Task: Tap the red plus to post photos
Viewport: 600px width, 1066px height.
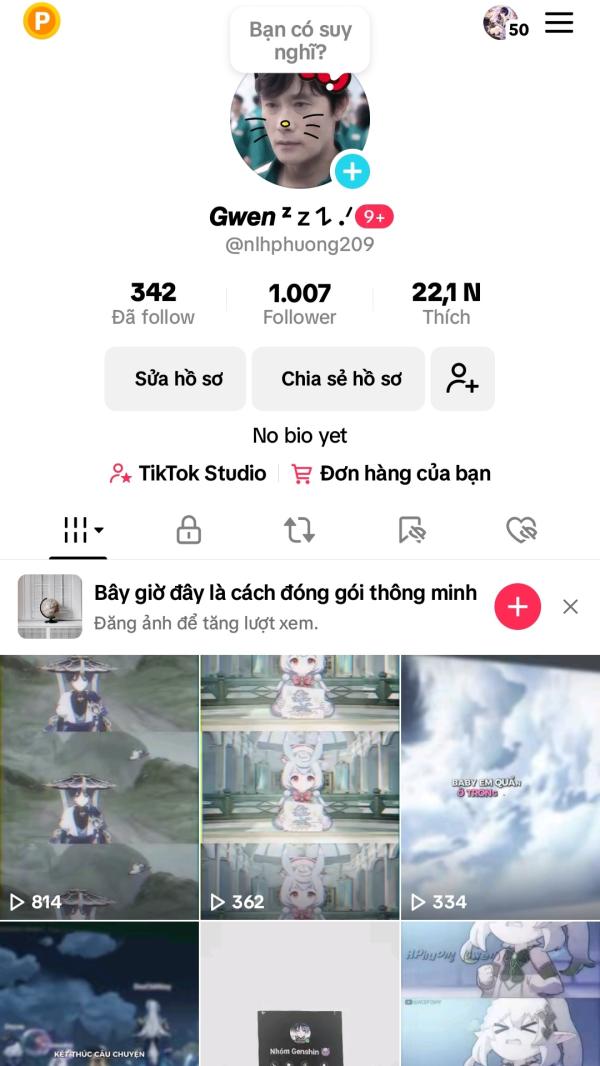Action: [517, 606]
